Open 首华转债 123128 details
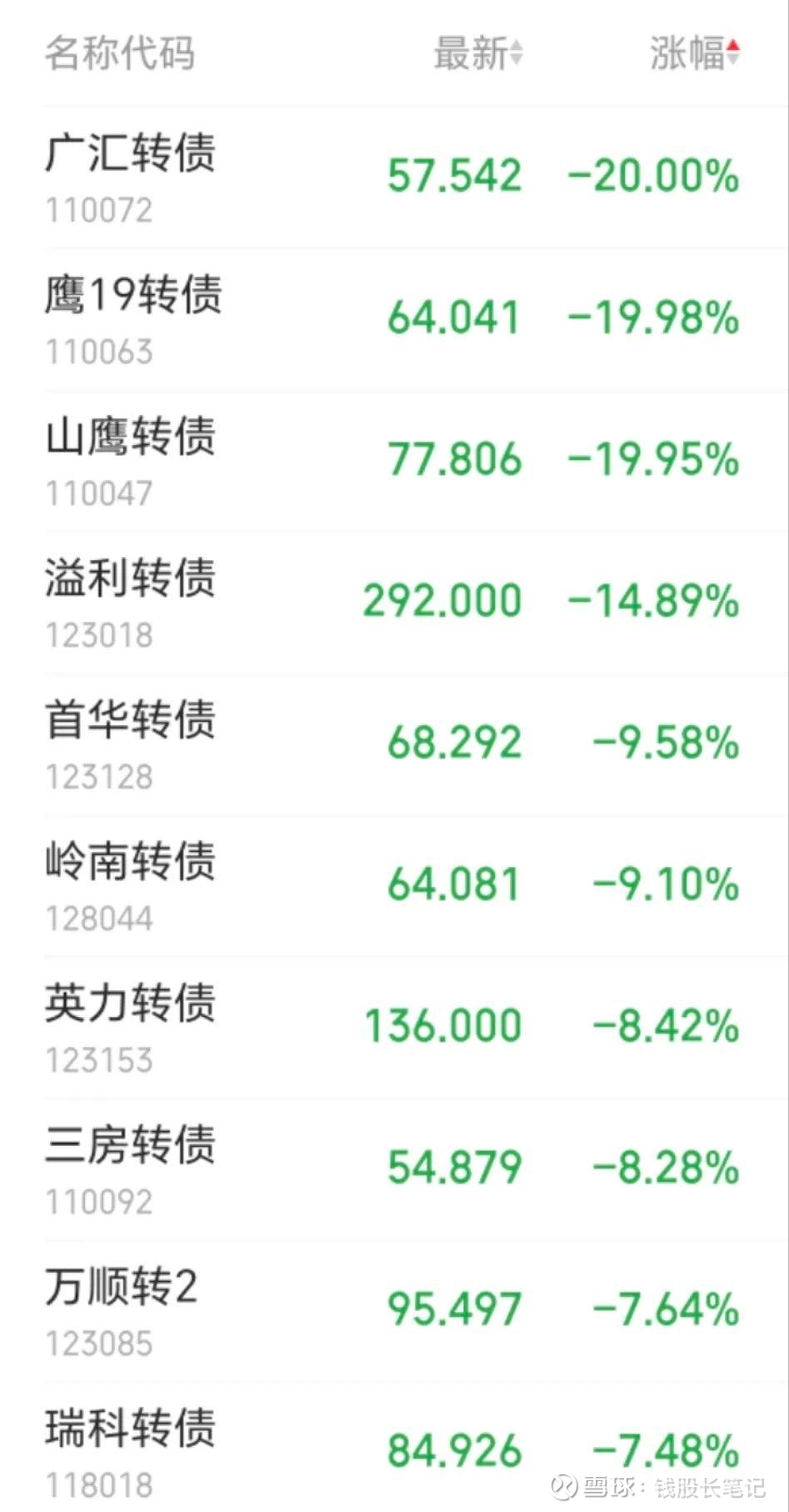The width and height of the screenshot is (789, 1512). pos(131,743)
